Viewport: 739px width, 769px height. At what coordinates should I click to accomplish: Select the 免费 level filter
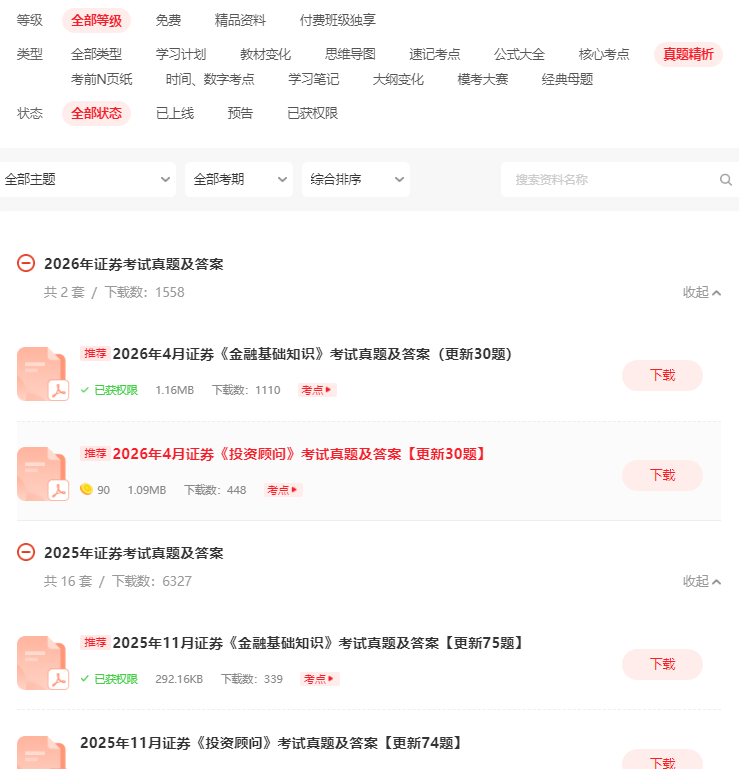click(x=168, y=20)
